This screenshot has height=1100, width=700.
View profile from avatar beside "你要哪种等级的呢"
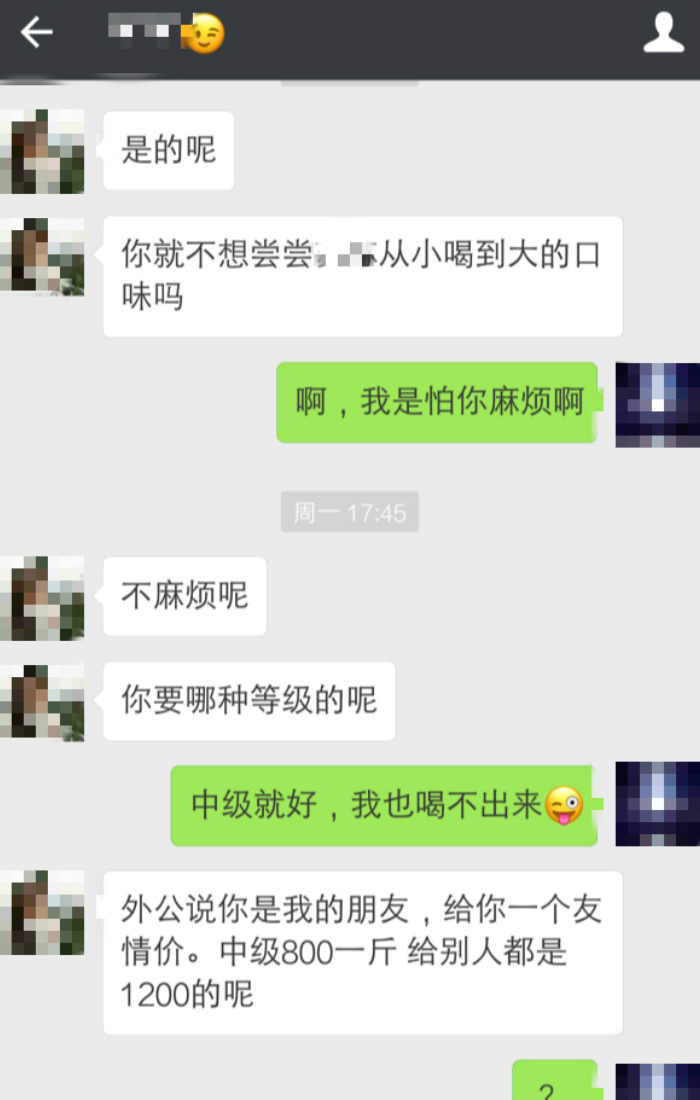[42, 701]
